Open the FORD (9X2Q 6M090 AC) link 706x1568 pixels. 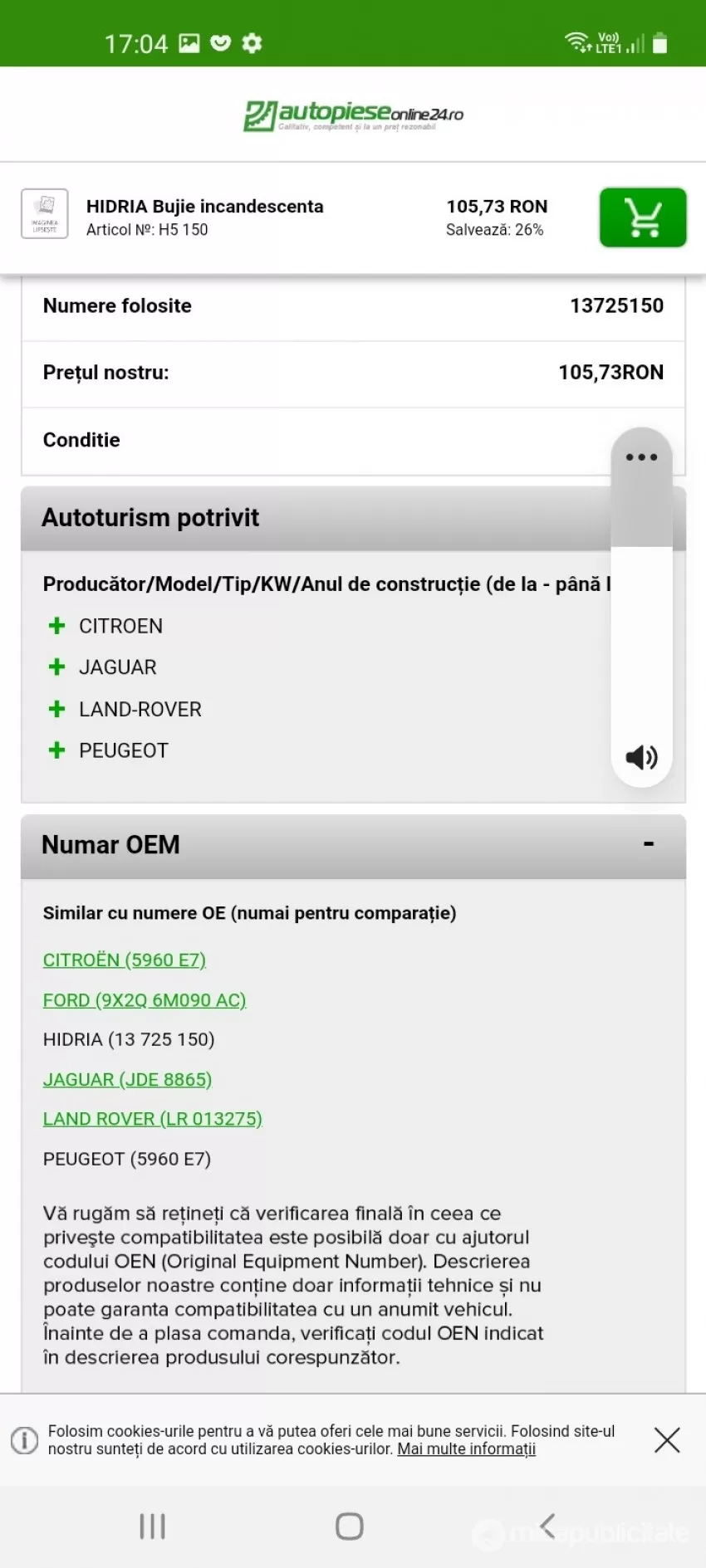click(145, 1000)
